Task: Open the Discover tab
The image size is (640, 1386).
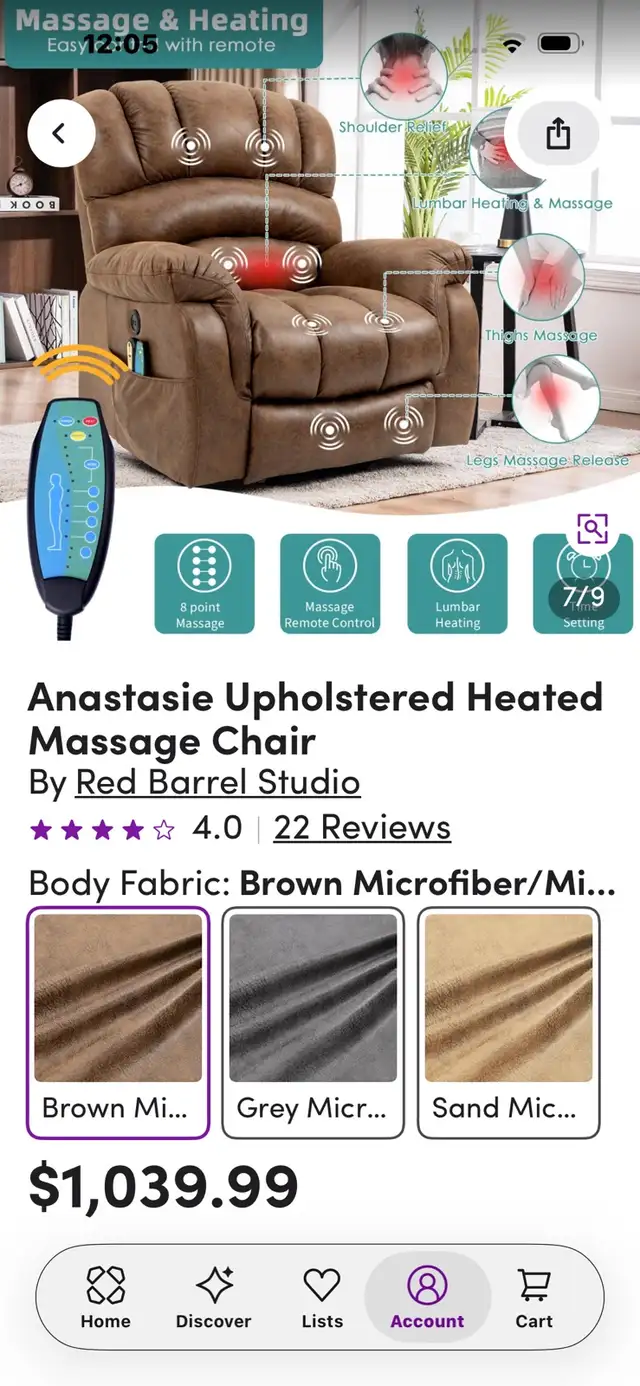Action: pos(214,1297)
